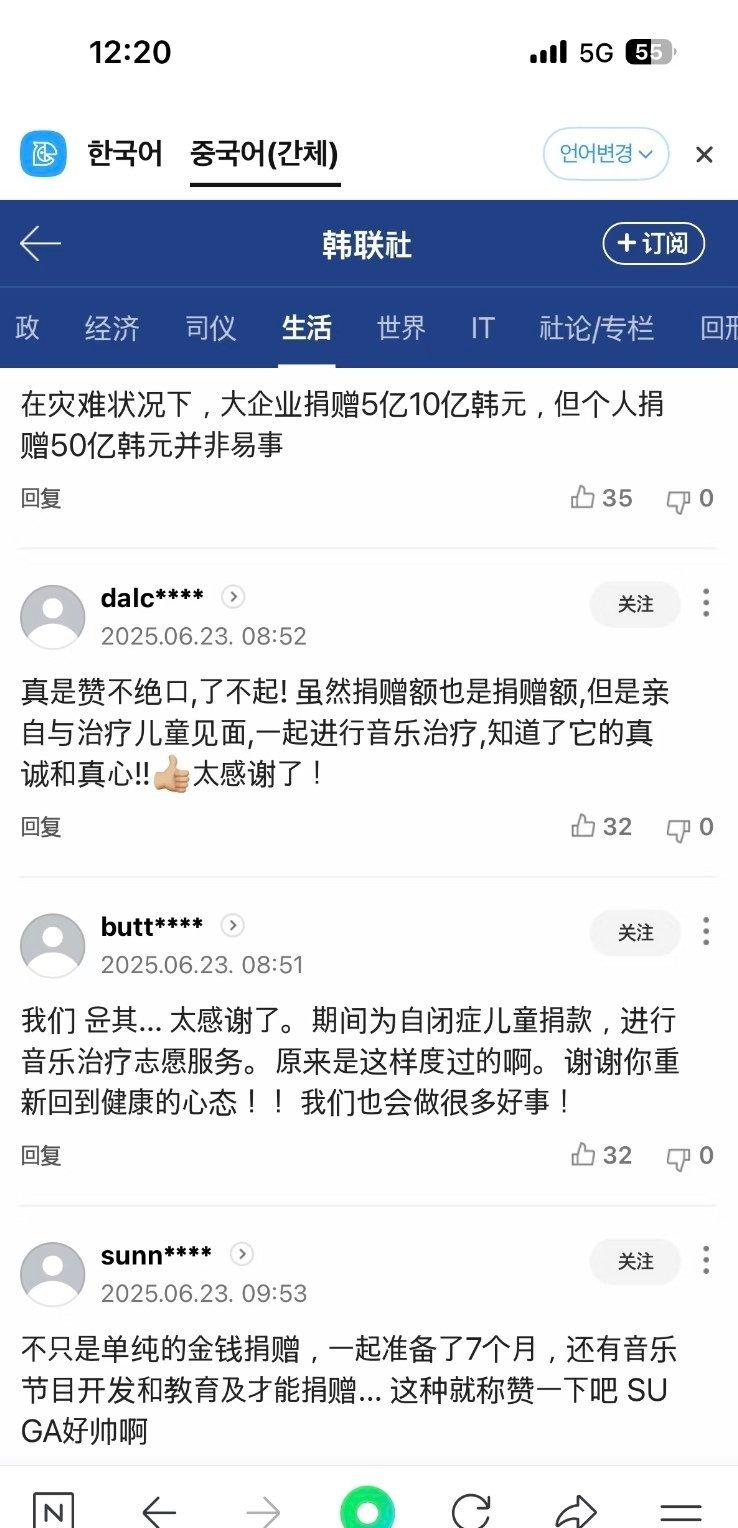Follow user sunn**** with 关注

pos(635,1261)
